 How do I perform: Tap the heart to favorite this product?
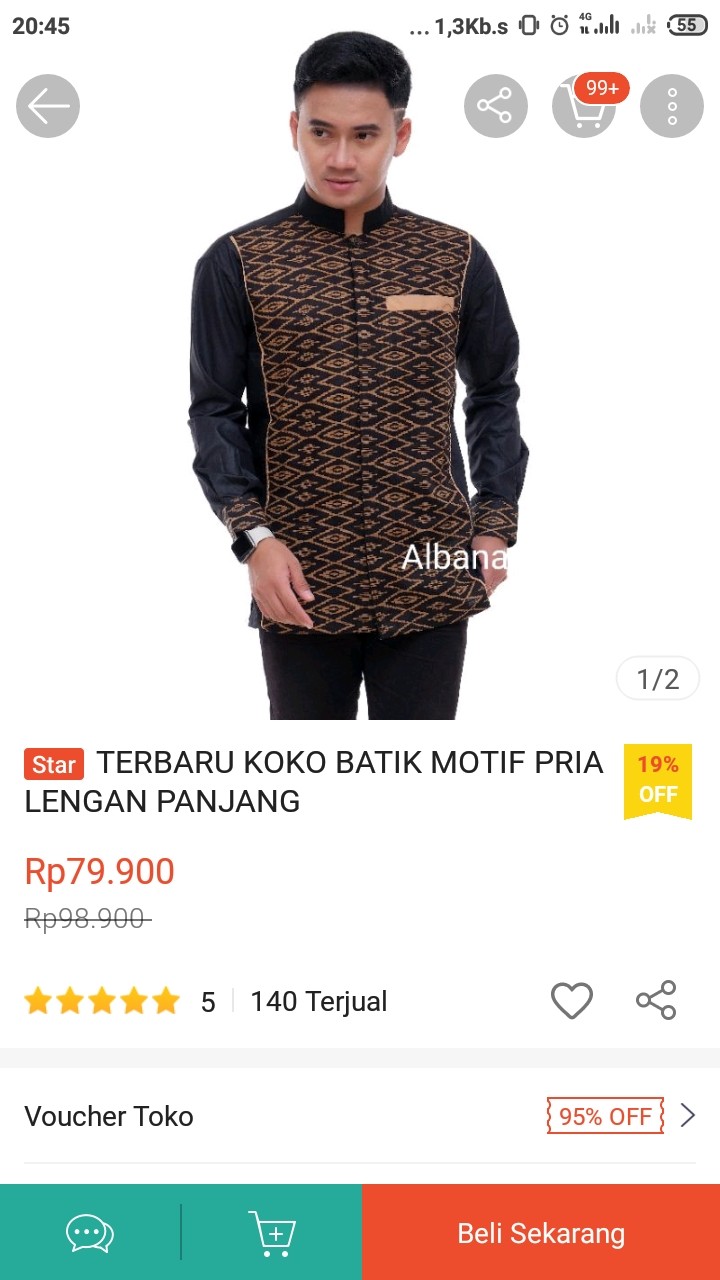point(572,1000)
